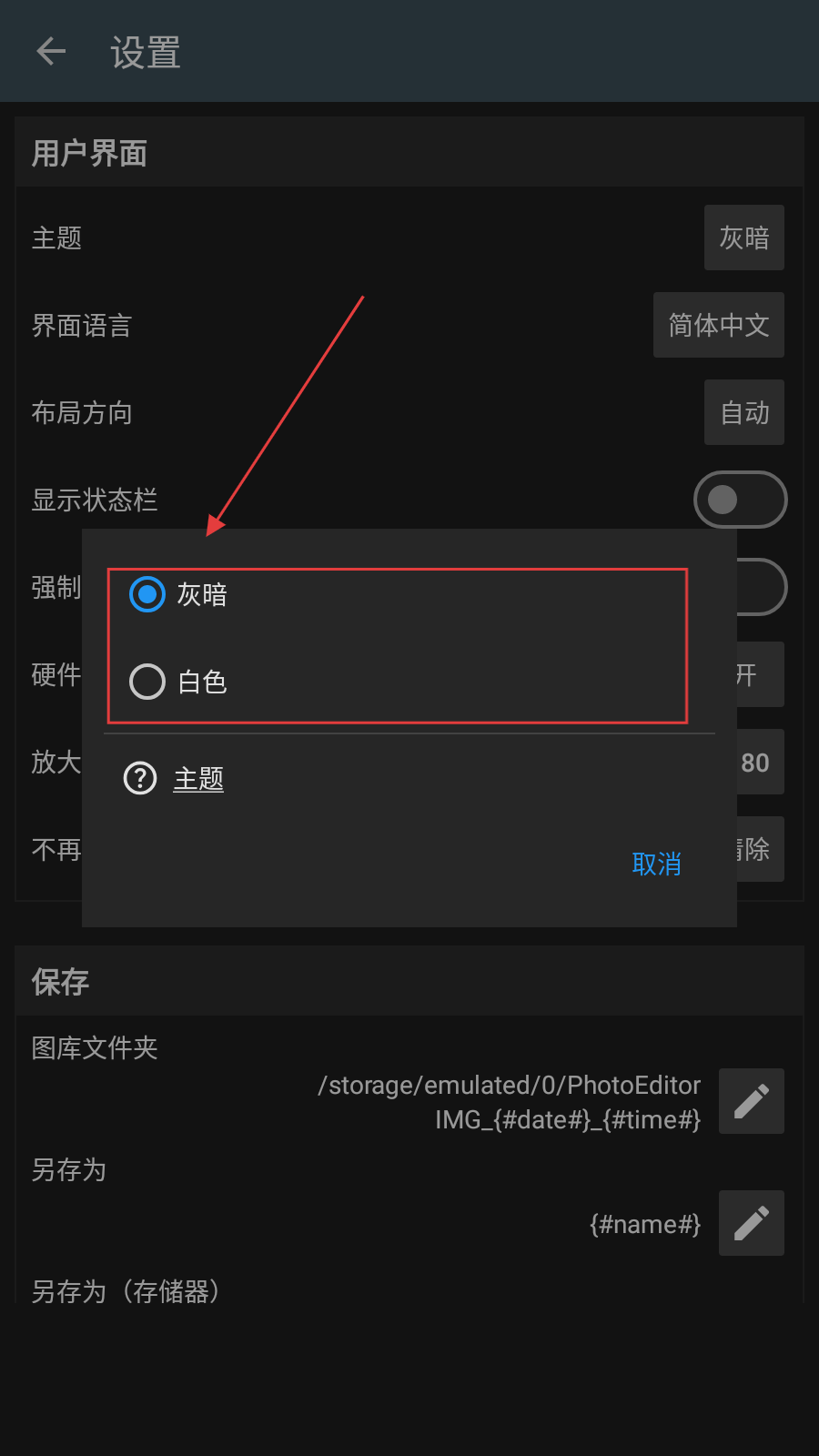Edit the 图库文件夹 save path
This screenshot has width=819, height=1456.
(751, 1101)
